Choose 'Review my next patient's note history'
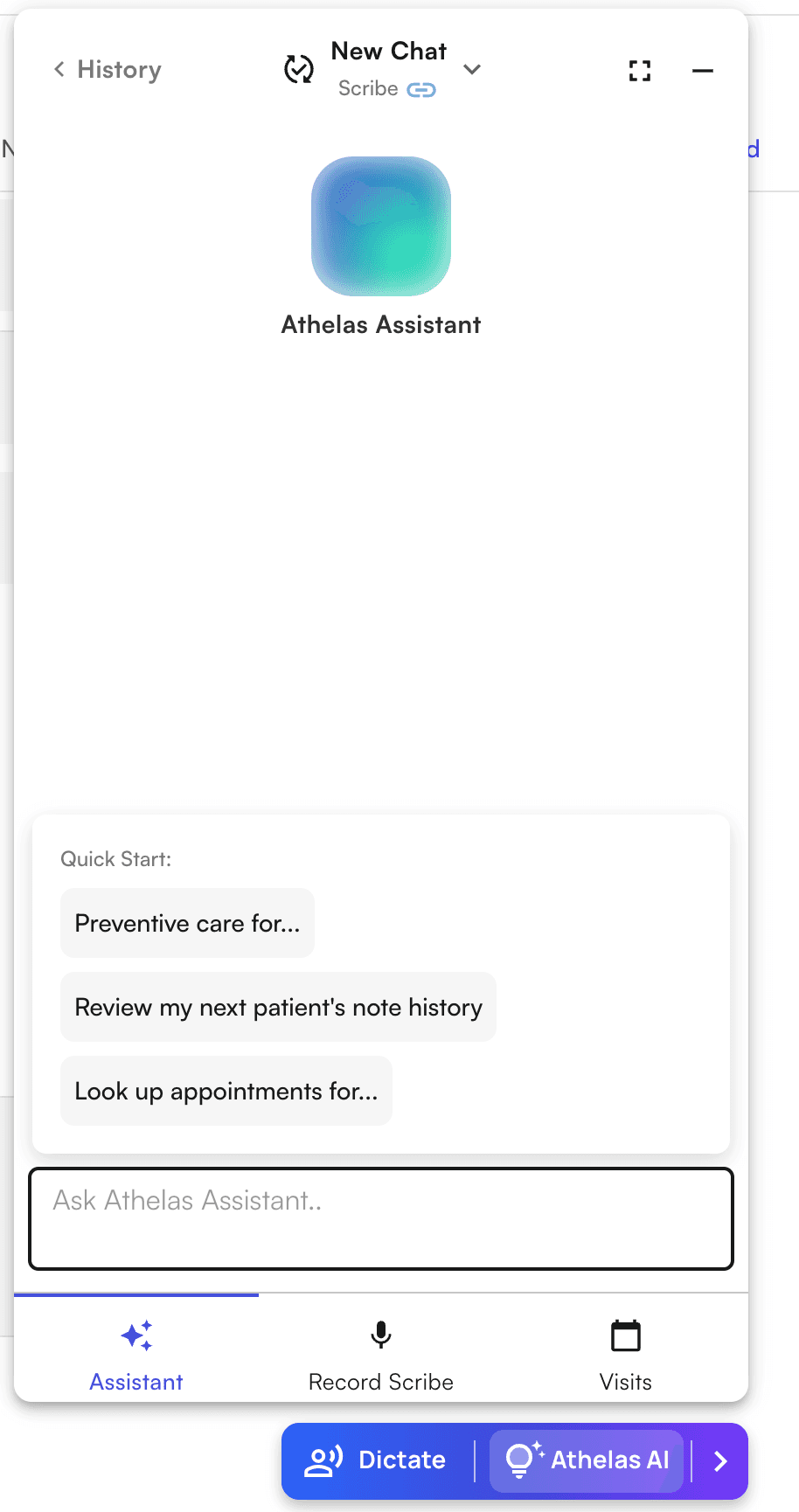 278,1007
